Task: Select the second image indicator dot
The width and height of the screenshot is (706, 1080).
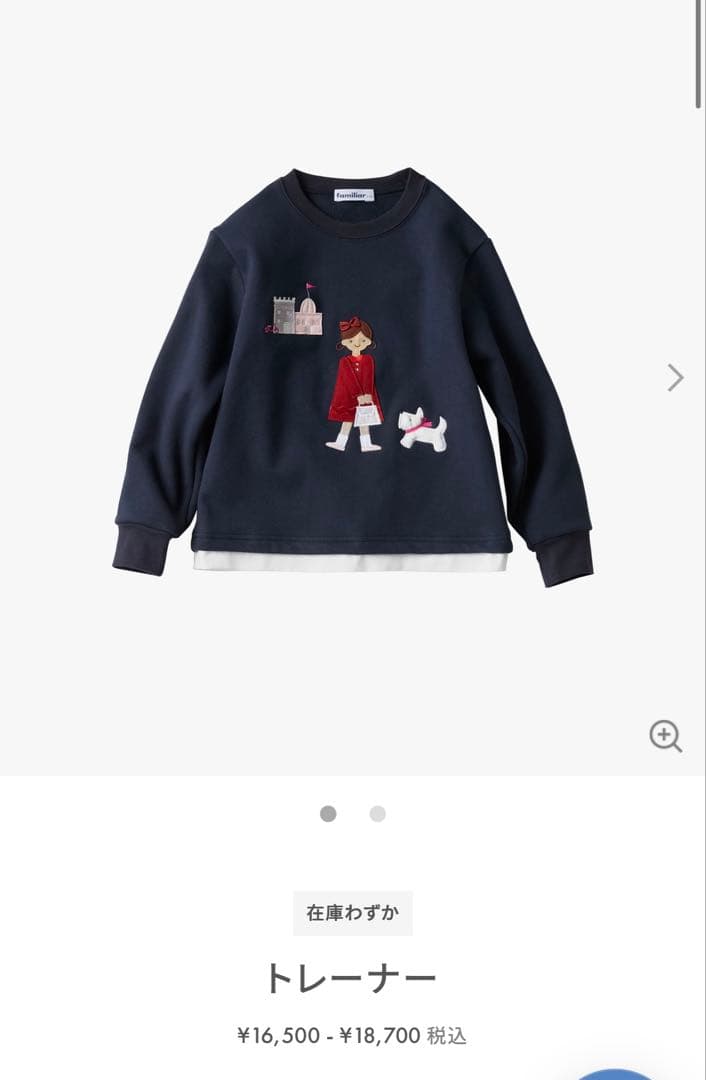Action: 377,814
